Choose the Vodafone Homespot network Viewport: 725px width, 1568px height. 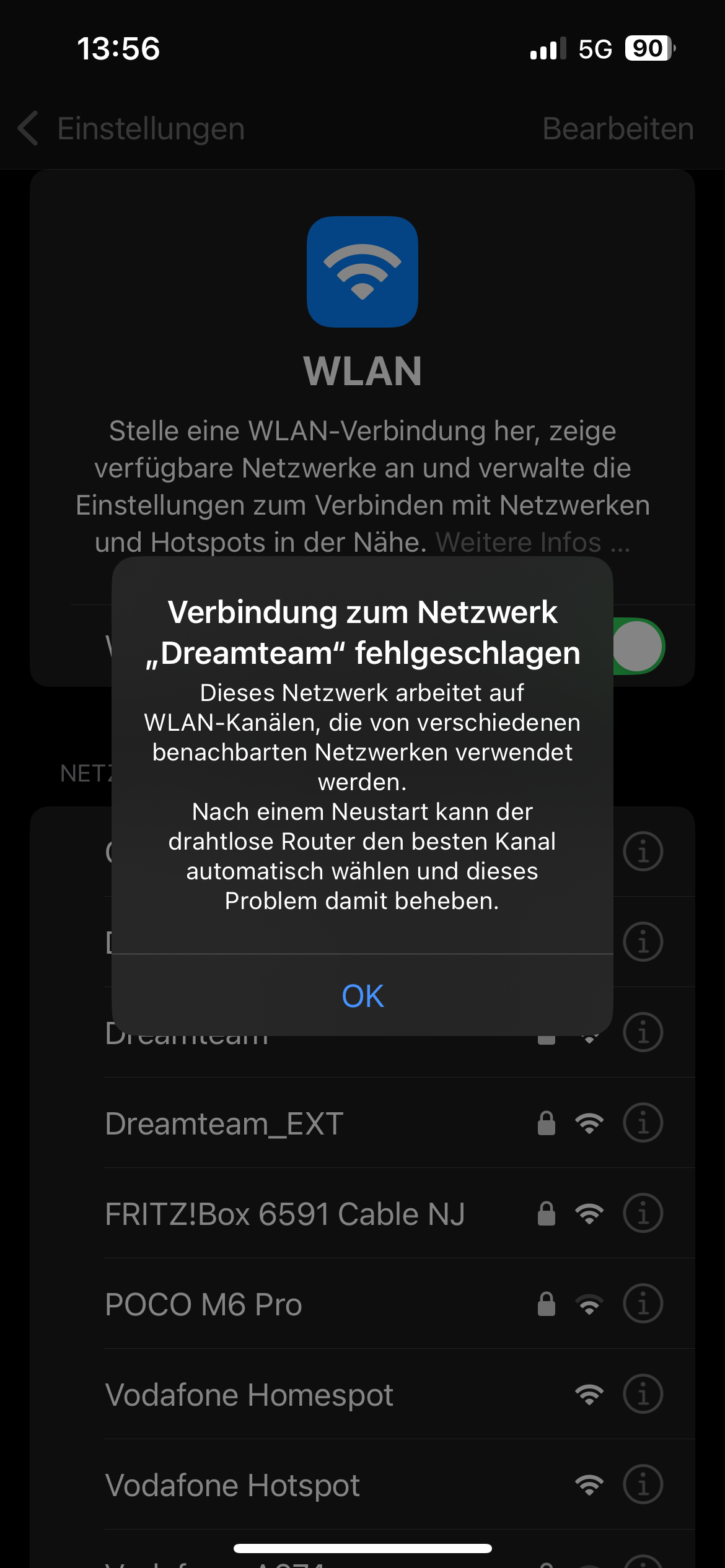coord(249,1395)
